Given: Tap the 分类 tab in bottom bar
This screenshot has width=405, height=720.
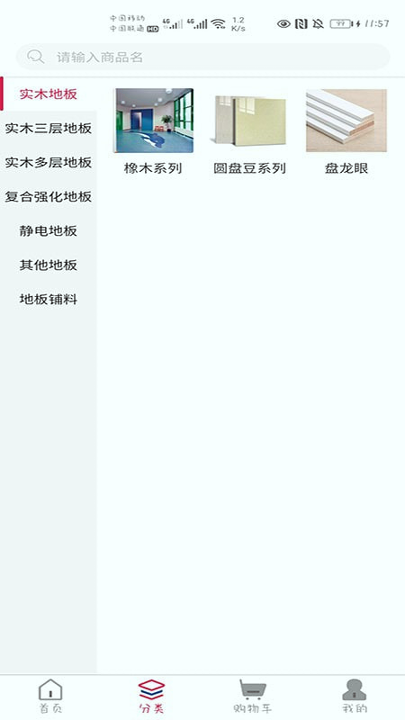Looking at the screenshot, I should (152, 696).
